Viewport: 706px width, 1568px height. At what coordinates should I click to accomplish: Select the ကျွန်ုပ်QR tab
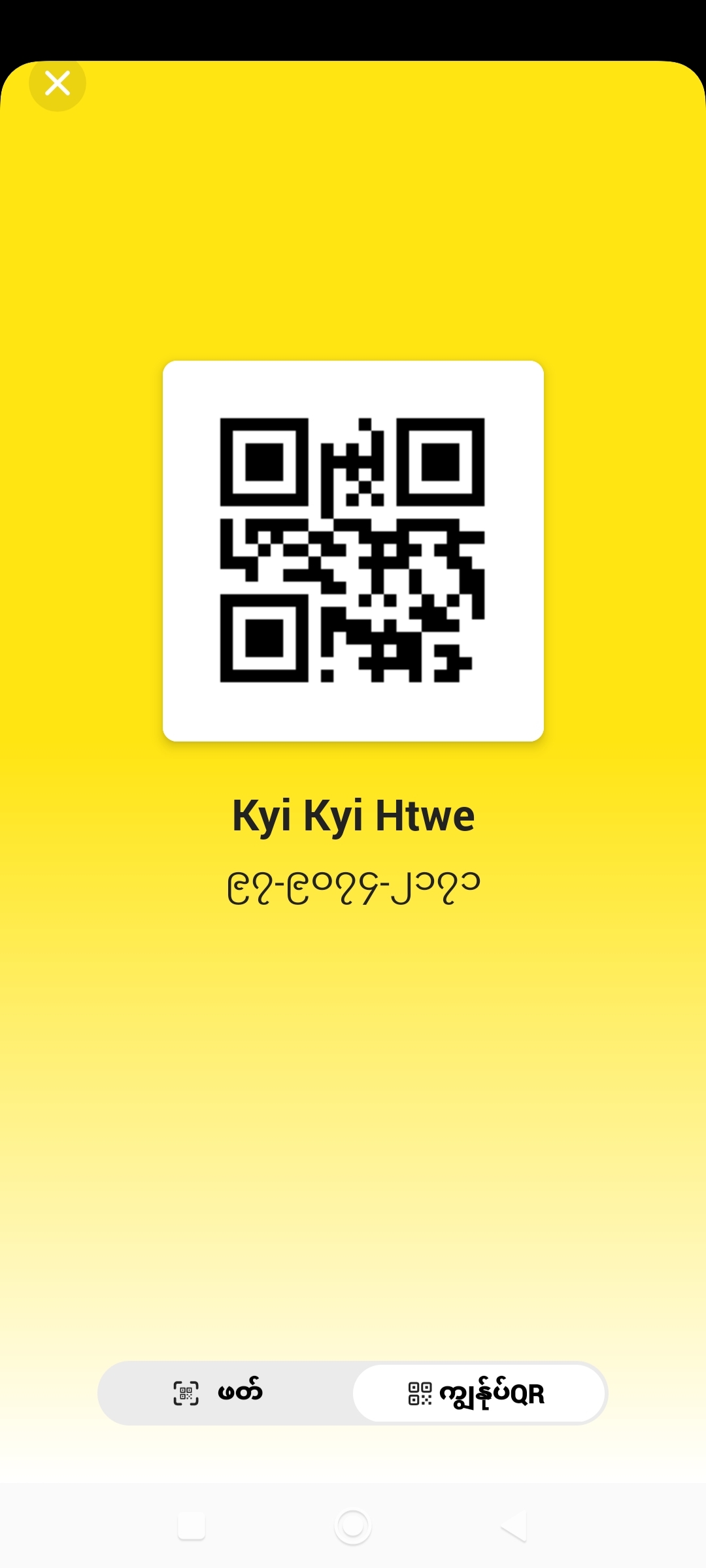pos(479,1393)
